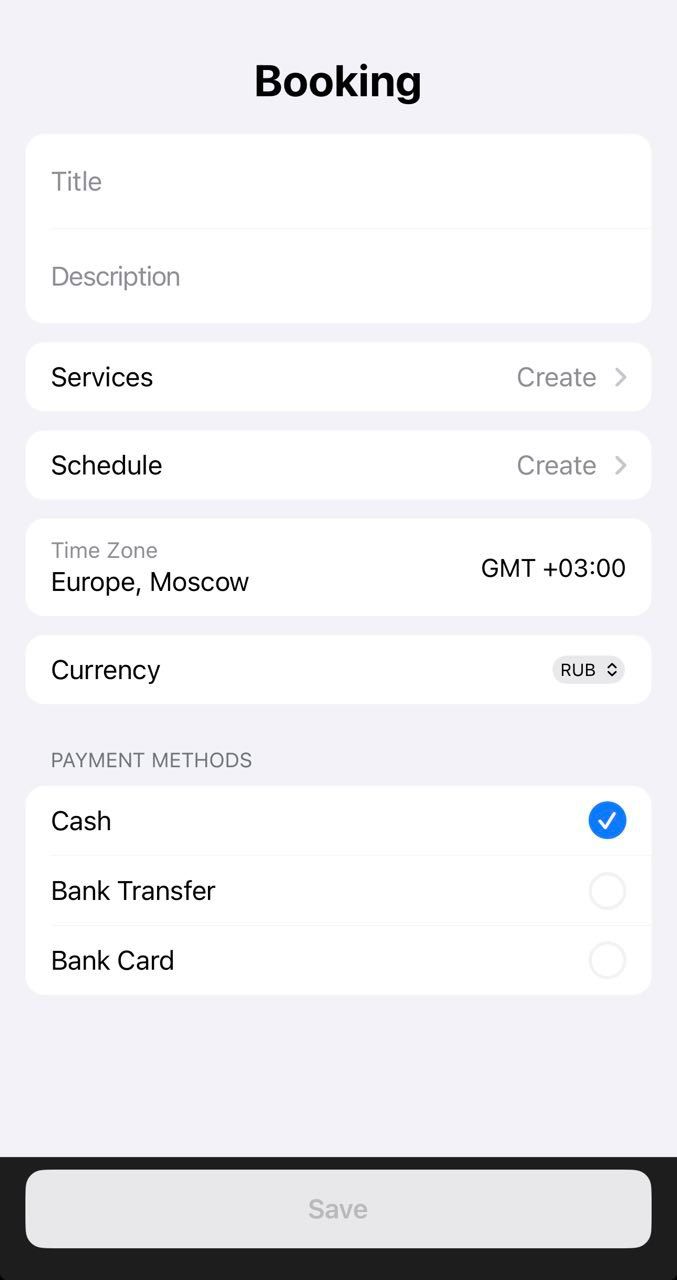Enter the Description field
This screenshot has width=677, height=1280.
click(338, 276)
